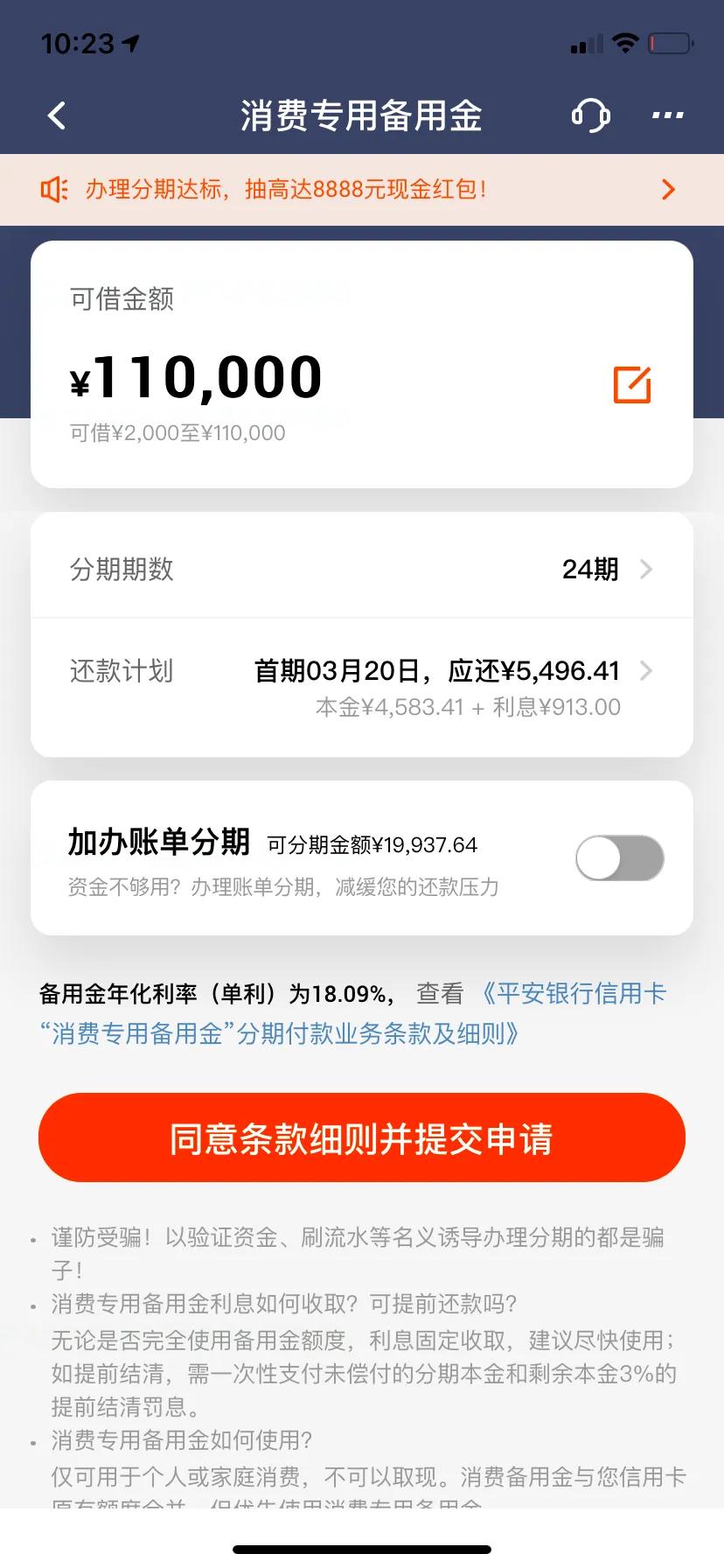The image size is (724, 1568).
Task: Tap the ¥110,000 borrowable amount
Action: 194,377
